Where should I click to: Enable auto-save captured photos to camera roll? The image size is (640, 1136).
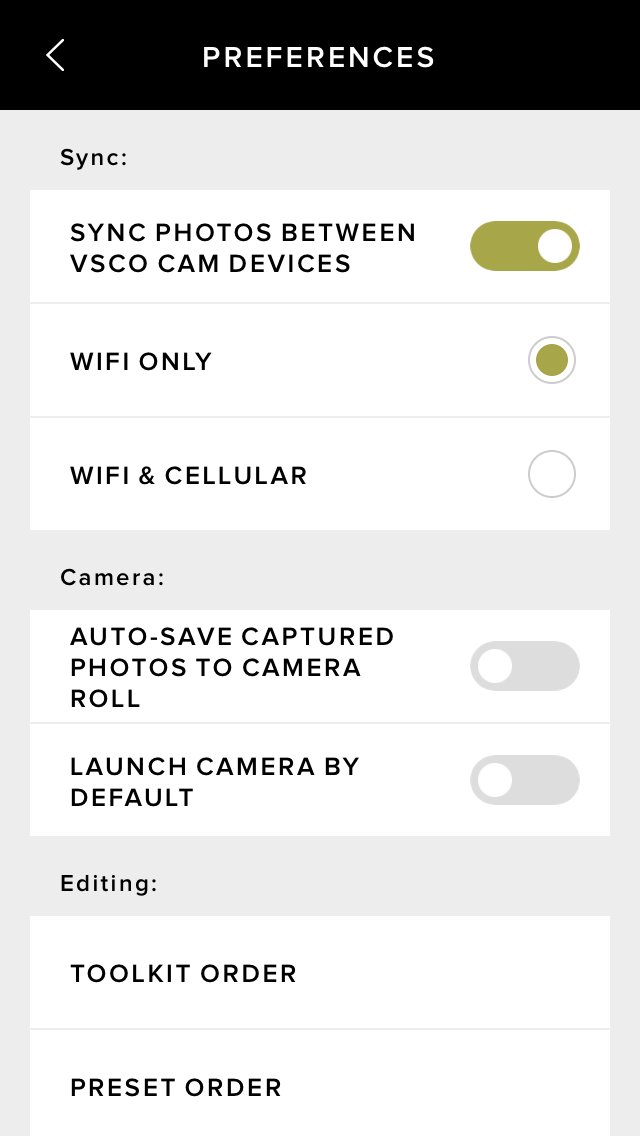pyautogui.click(x=525, y=666)
